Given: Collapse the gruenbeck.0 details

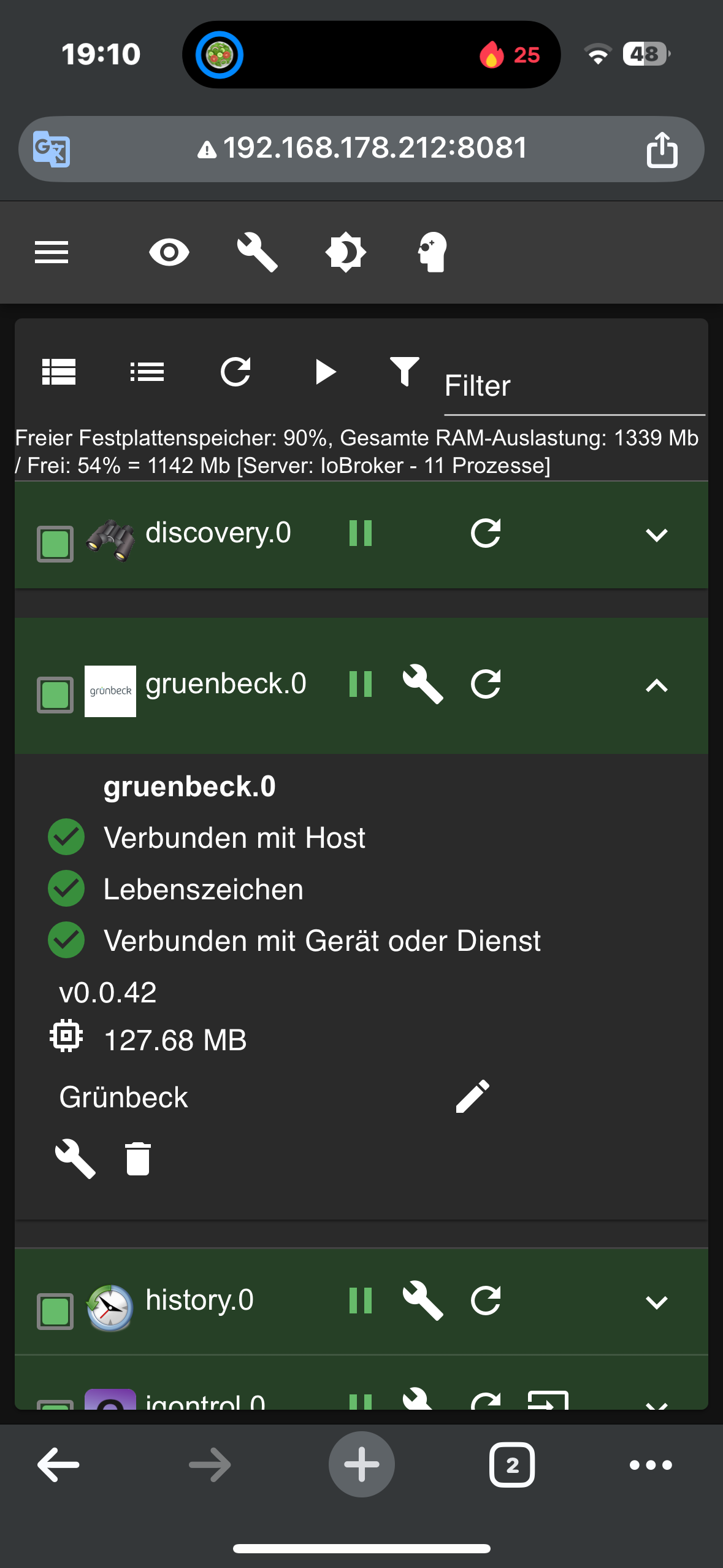Looking at the screenshot, I should pyautogui.click(x=656, y=685).
